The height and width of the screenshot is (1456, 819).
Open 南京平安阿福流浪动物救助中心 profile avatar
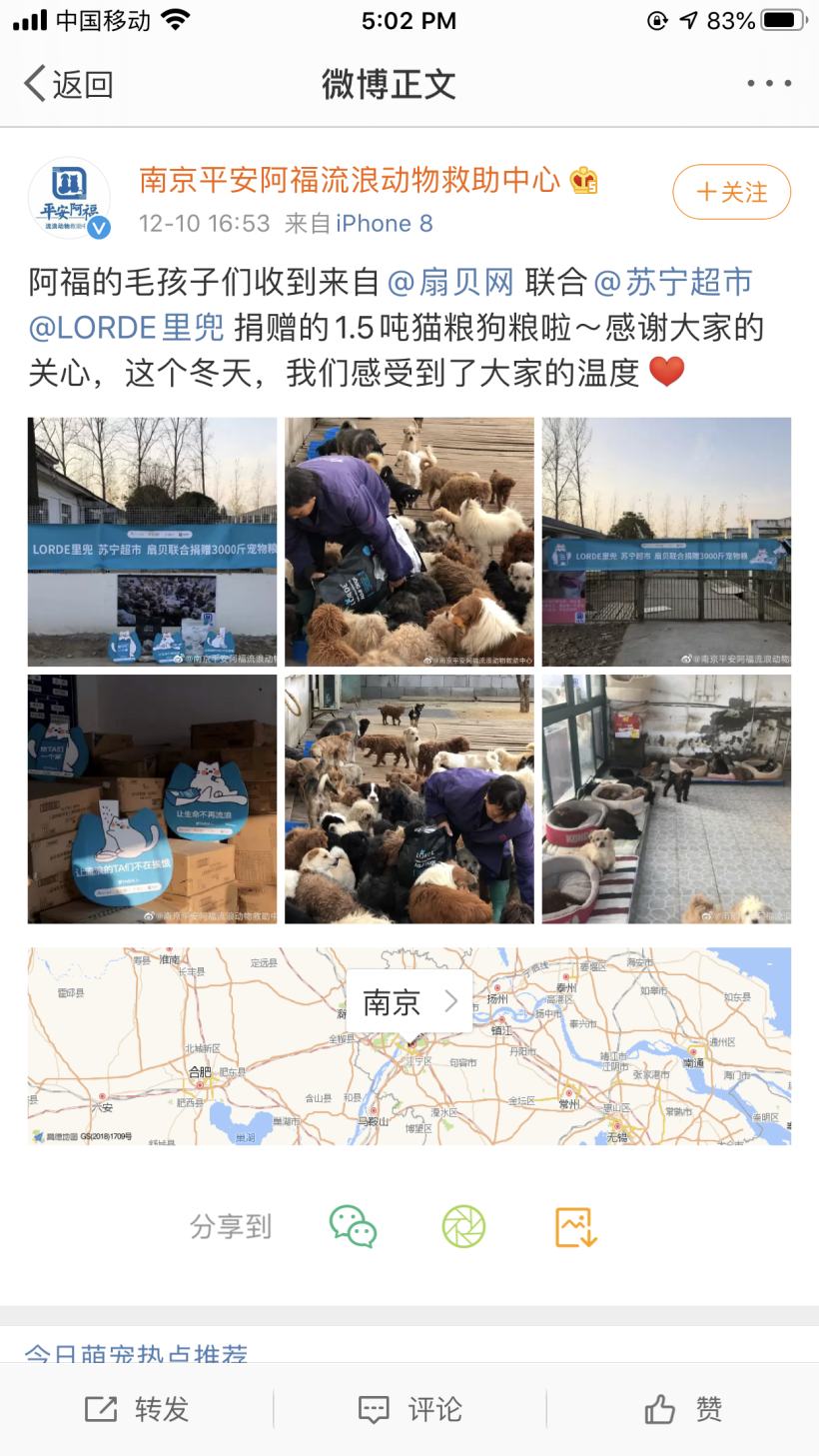(69, 197)
